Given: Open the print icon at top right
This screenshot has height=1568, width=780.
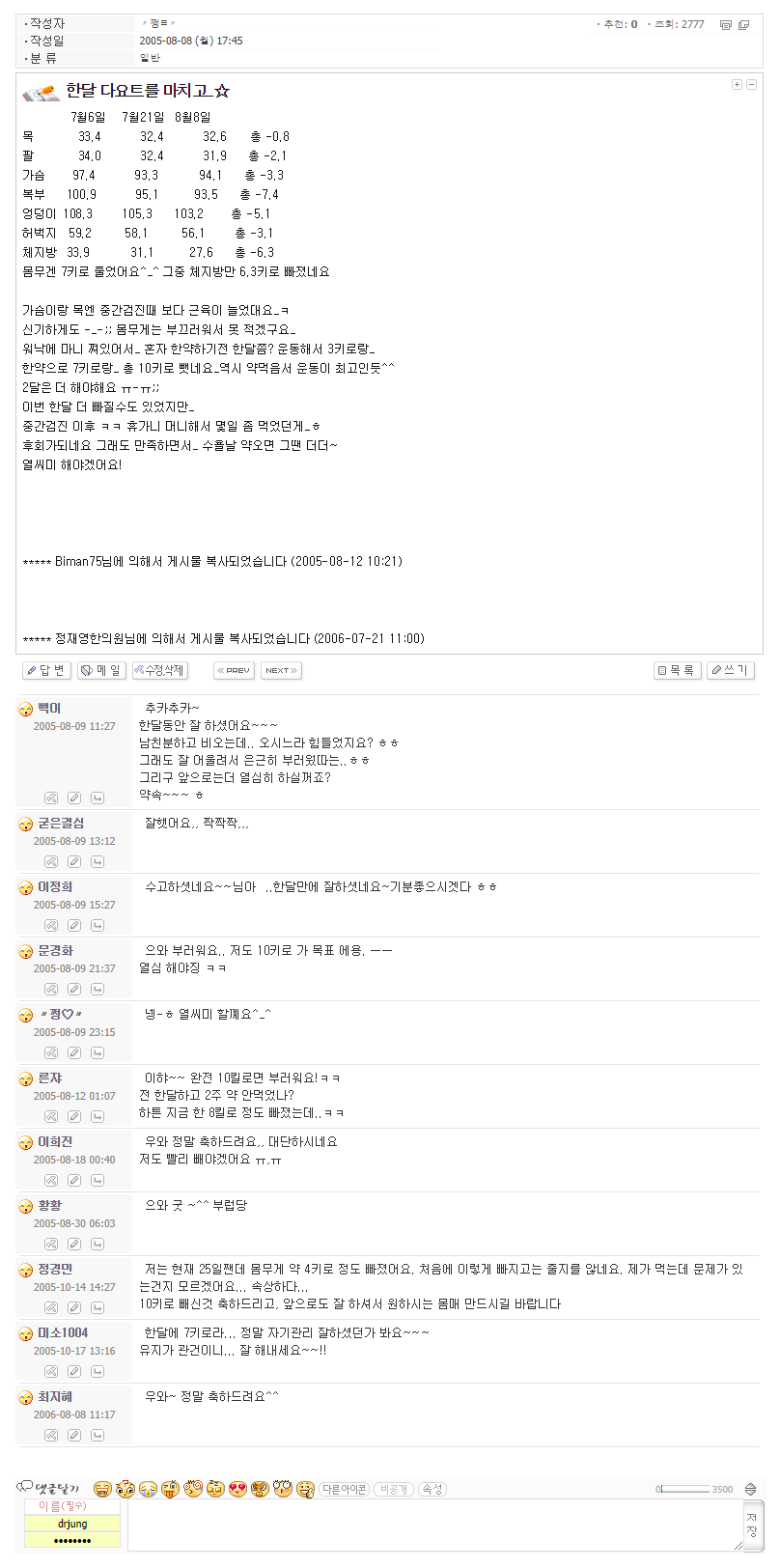Looking at the screenshot, I should tap(726, 25).
